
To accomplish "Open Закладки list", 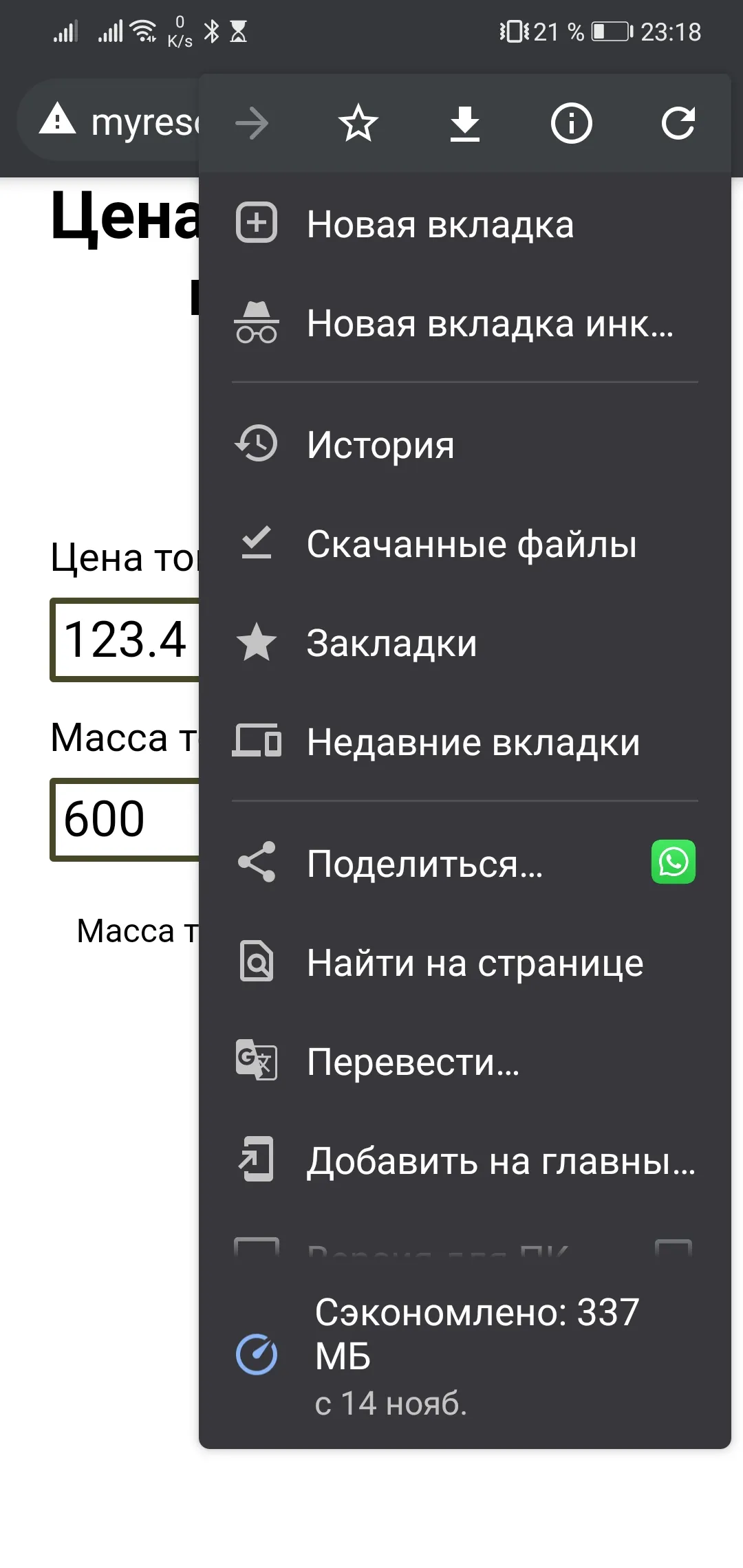I will click(x=465, y=642).
